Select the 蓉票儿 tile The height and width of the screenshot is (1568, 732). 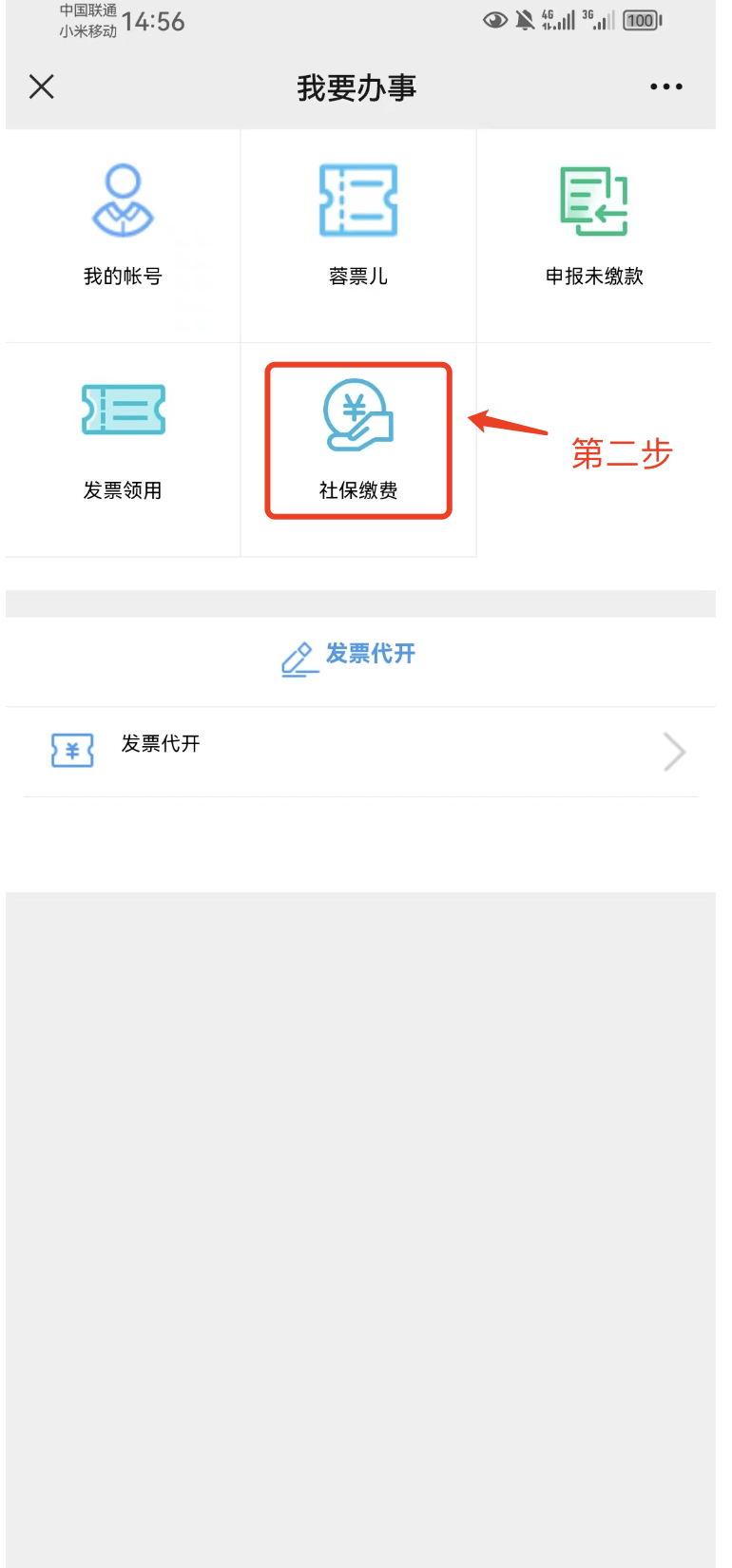[x=358, y=236]
